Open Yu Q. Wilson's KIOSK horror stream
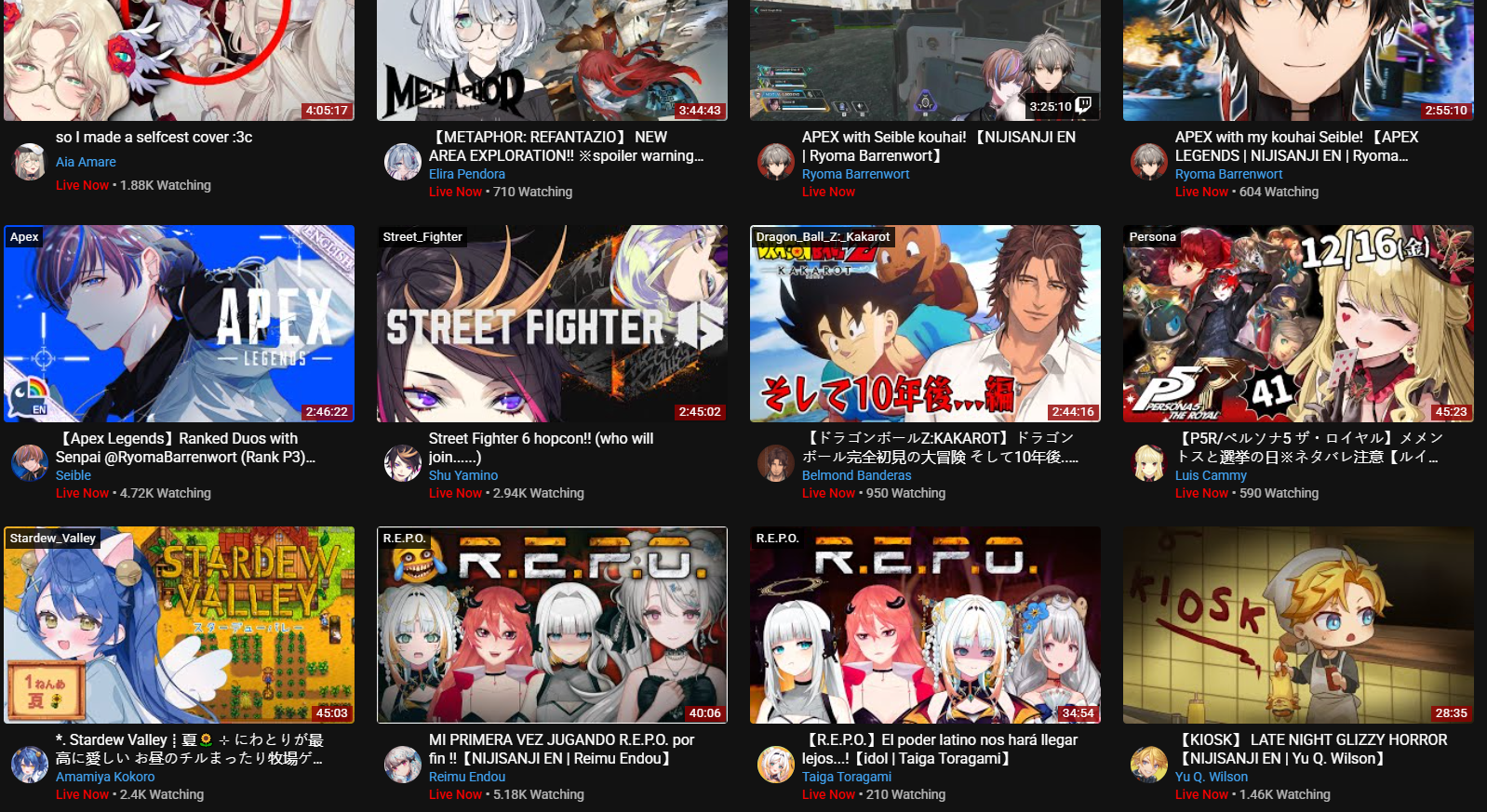The width and height of the screenshot is (1487, 812). [x=1298, y=625]
